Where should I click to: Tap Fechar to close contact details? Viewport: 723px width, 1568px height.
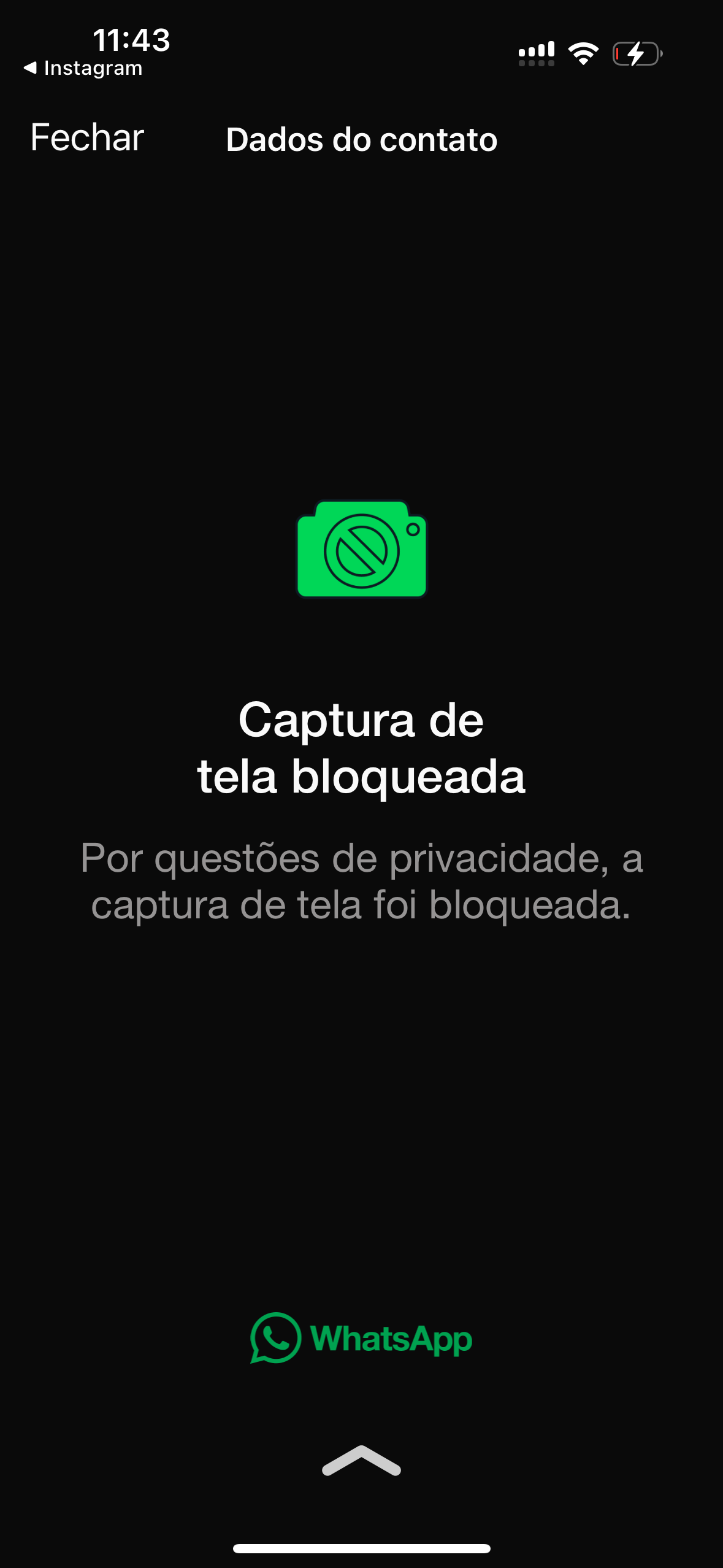tap(87, 137)
